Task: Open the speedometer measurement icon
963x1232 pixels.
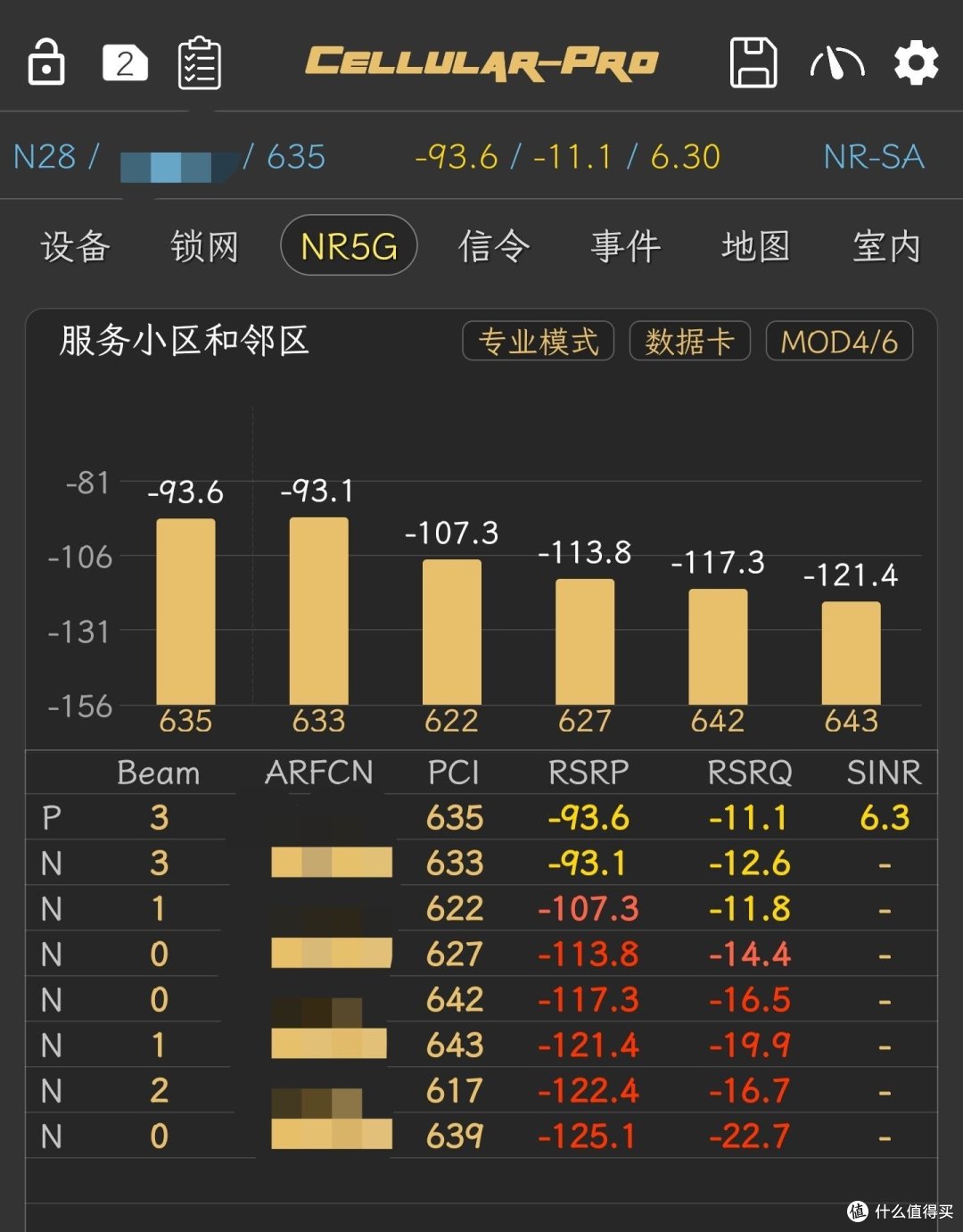Action: pyautogui.click(x=836, y=62)
